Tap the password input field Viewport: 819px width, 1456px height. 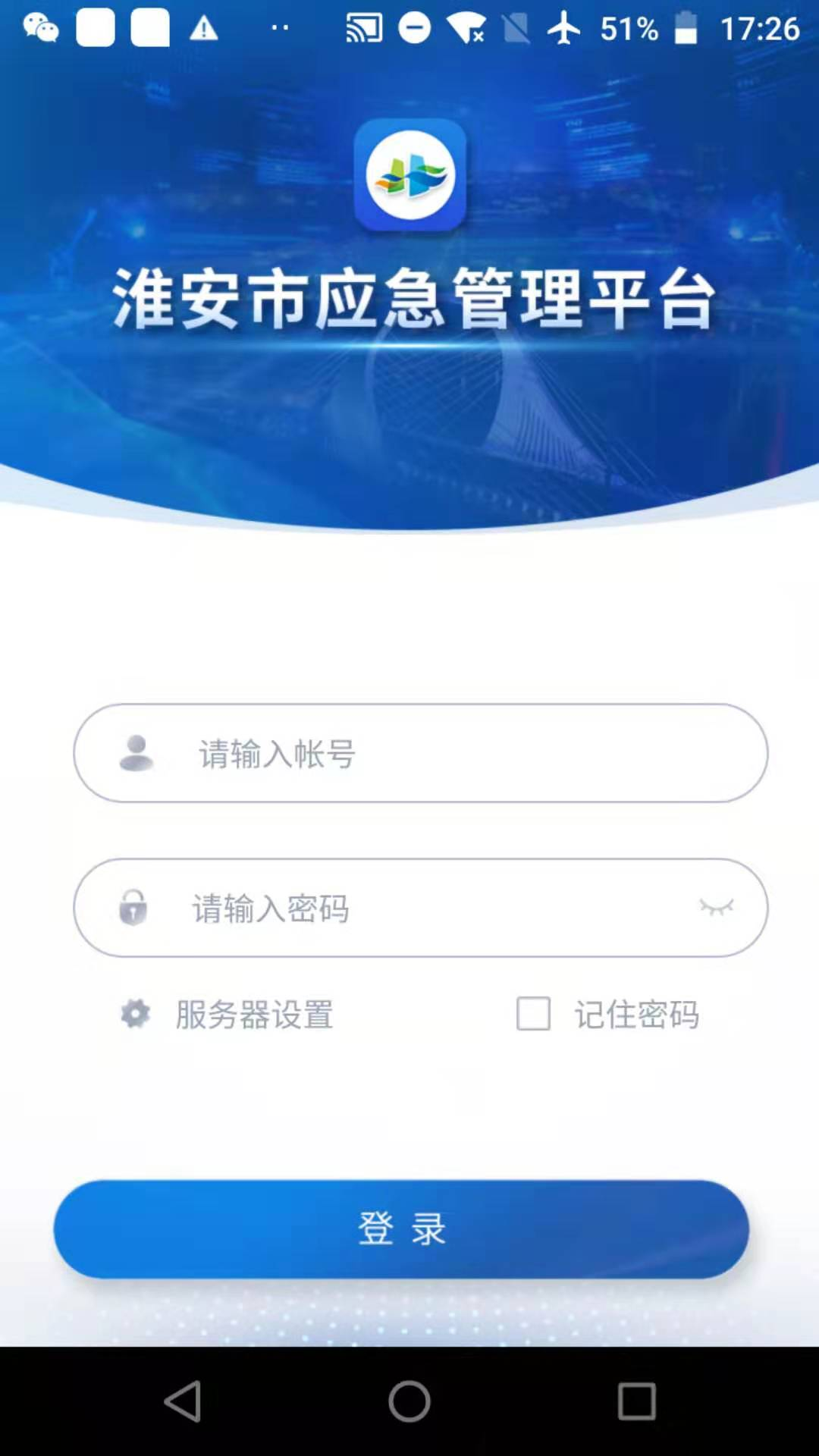[425, 908]
